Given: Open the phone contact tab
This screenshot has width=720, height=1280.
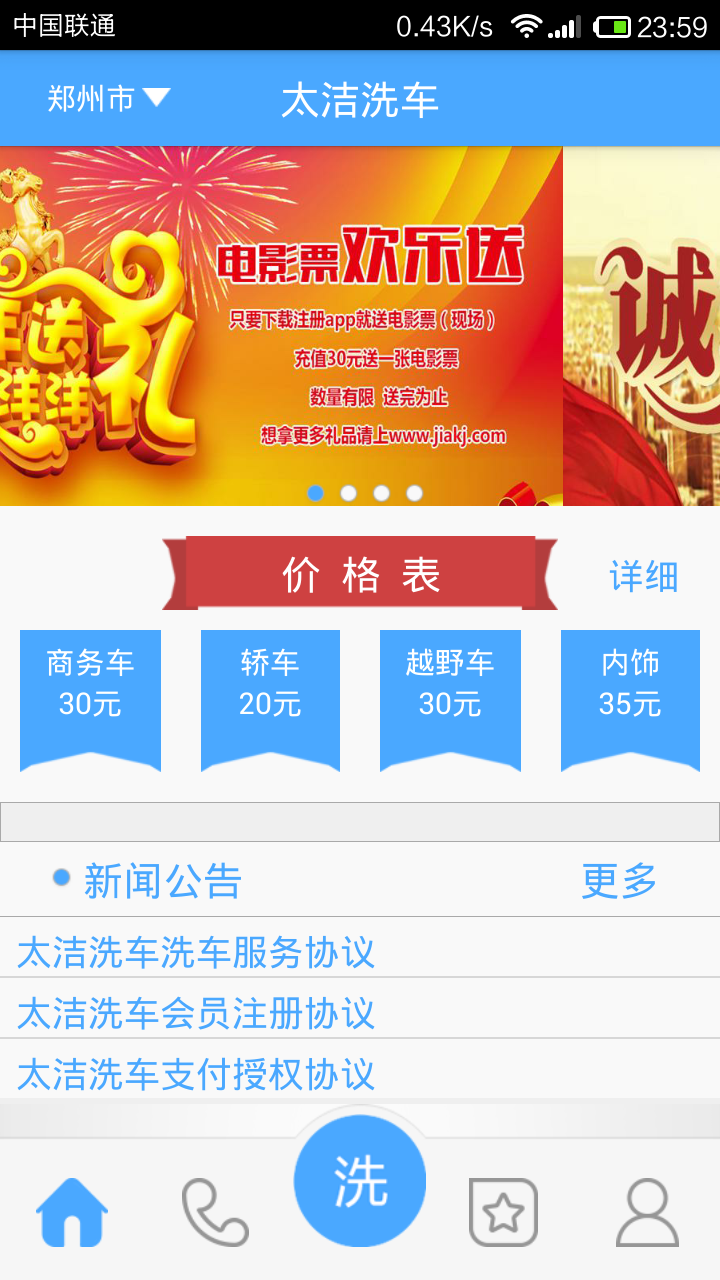Looking at the screenshot, I should 215,1212.
